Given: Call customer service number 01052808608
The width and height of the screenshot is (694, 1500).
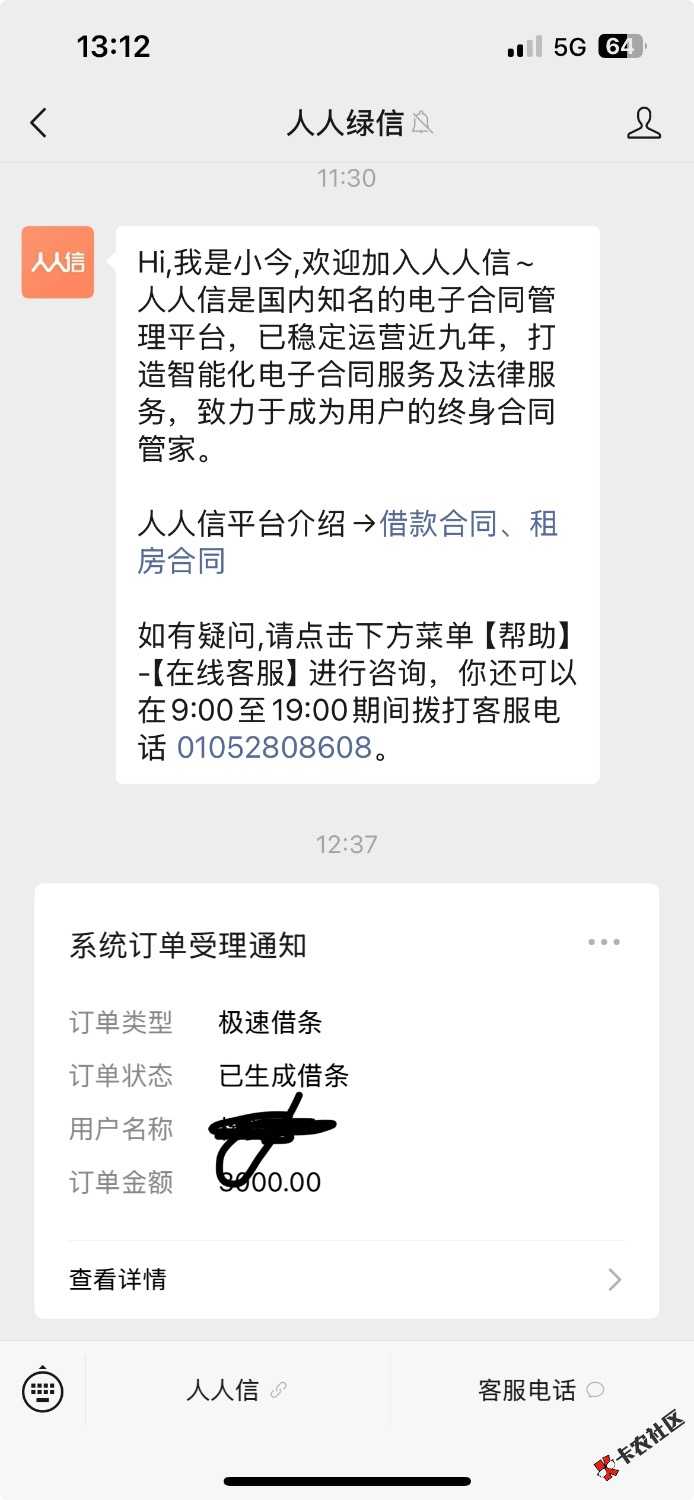Looking at the screenshot, I should coord(274,747).
